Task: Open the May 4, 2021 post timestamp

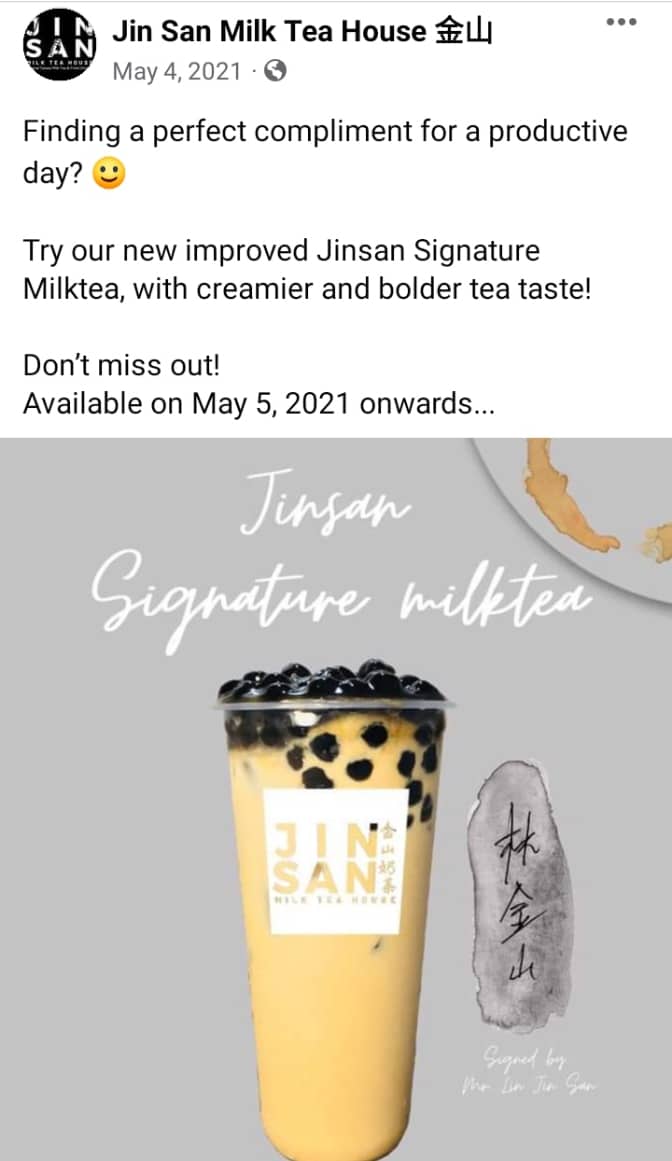Action: (177, 72)
